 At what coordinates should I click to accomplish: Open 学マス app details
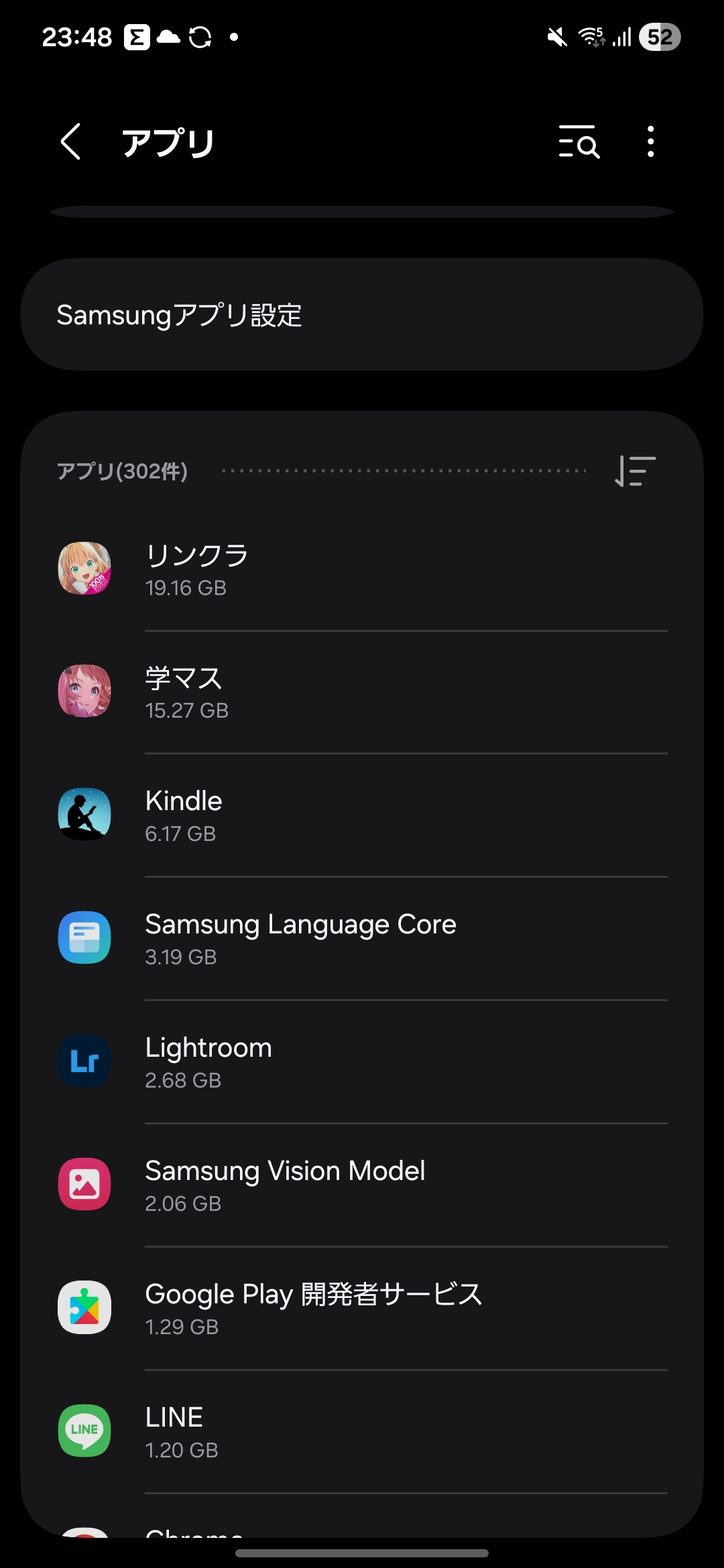pyautogui.click(x=362, y=692)
